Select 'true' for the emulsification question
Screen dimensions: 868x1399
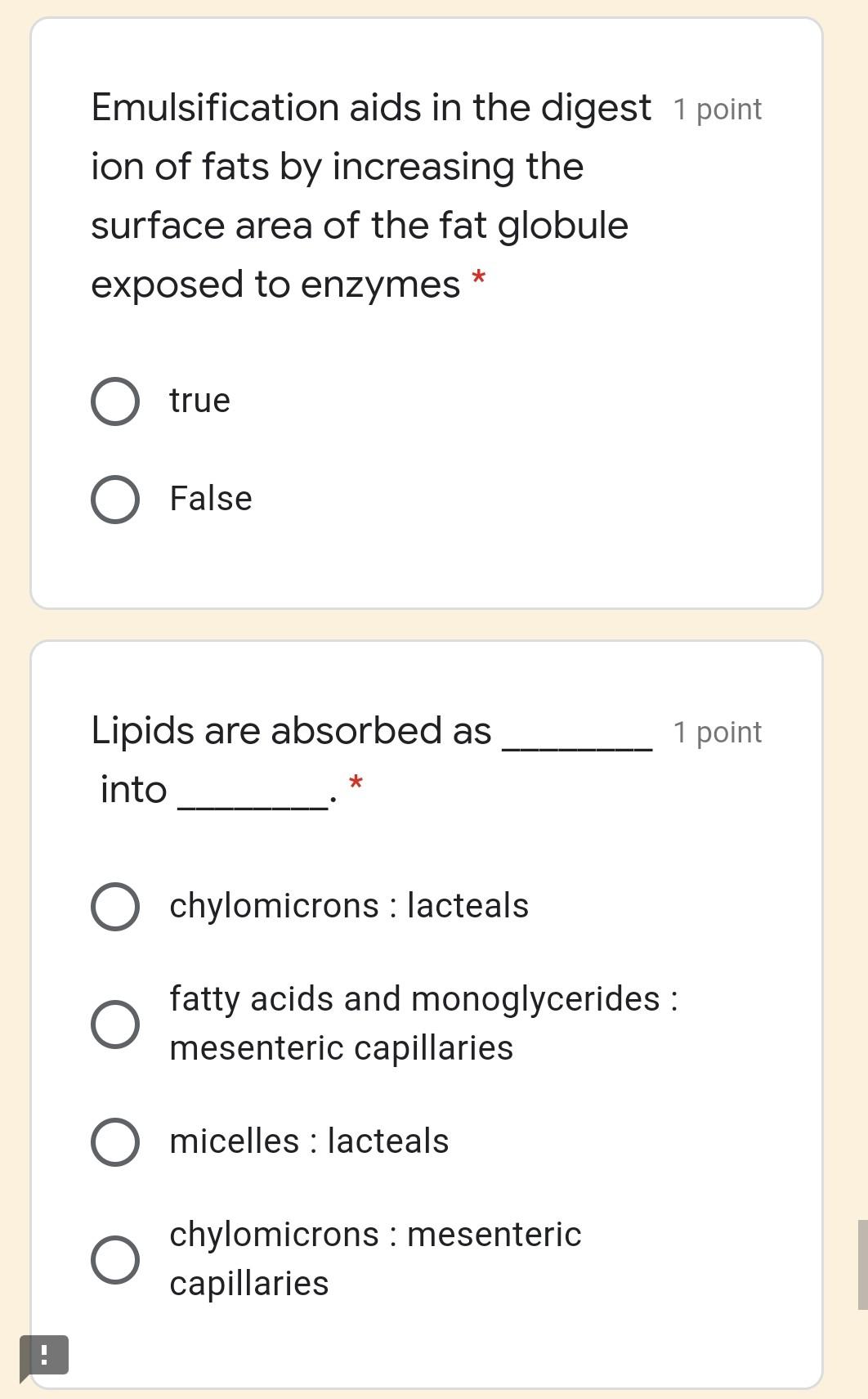point(114,401)
